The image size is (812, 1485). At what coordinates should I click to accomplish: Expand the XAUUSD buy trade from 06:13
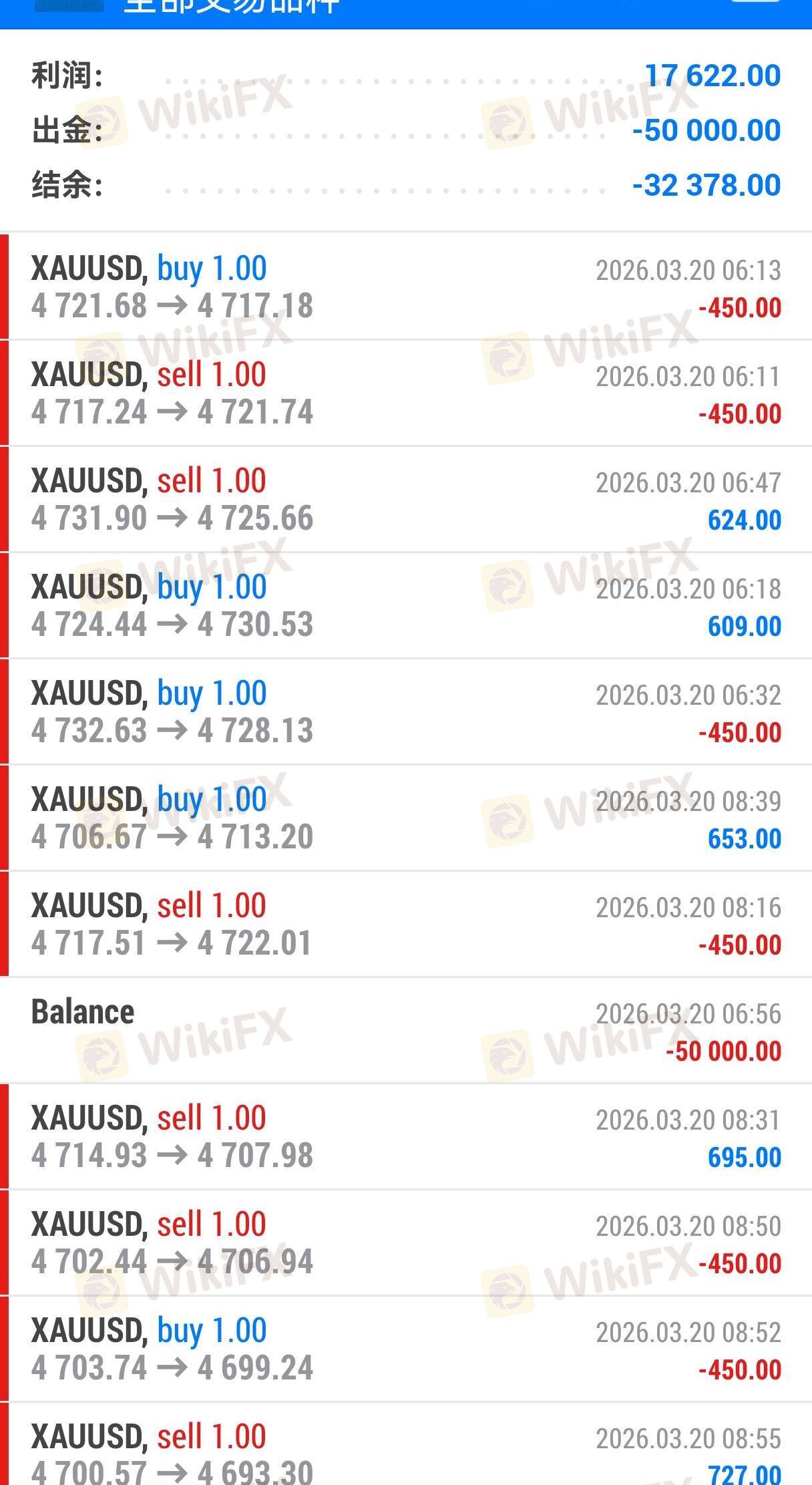406,287
